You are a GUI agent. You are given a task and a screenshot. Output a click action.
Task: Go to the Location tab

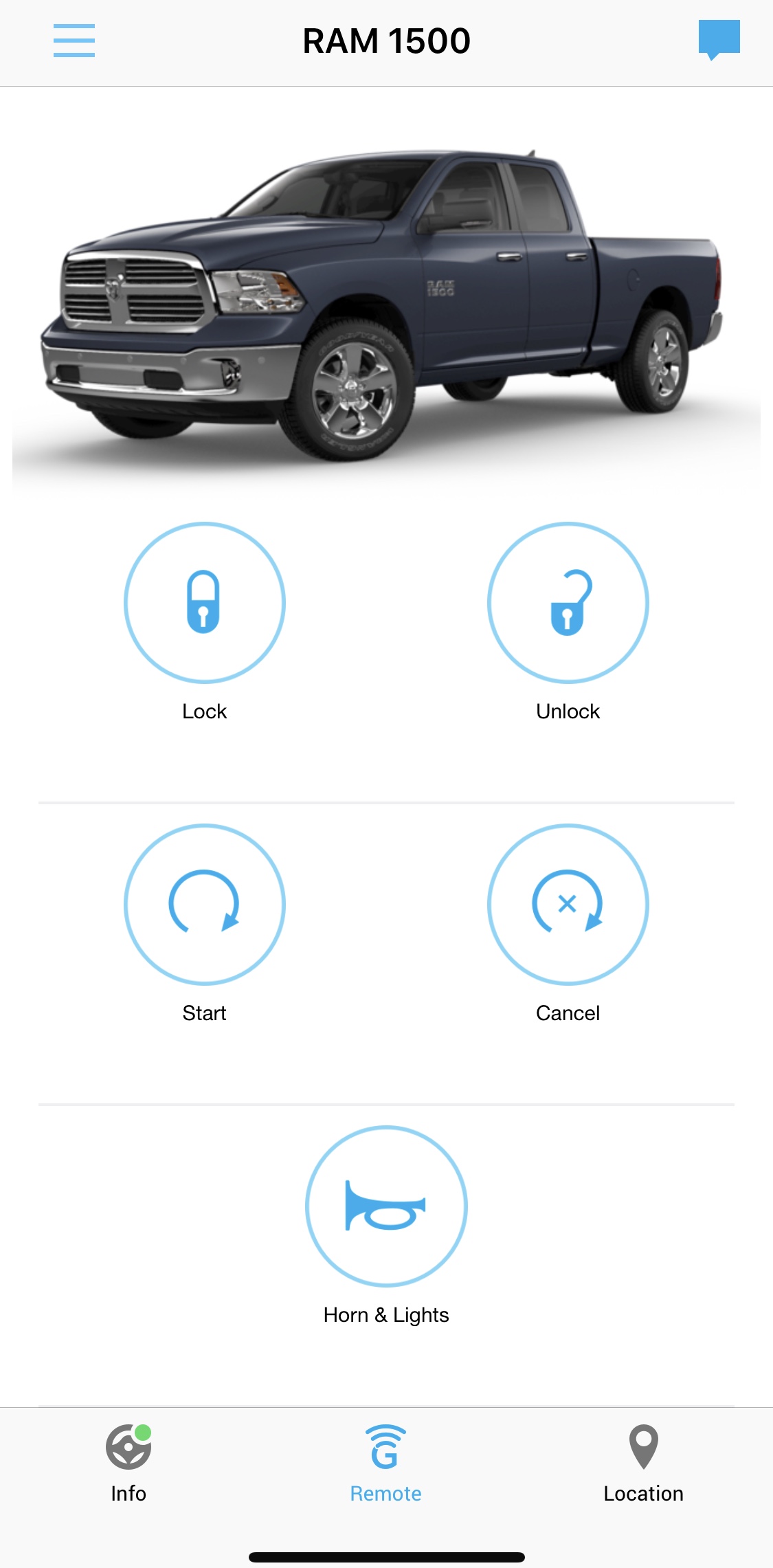click(644, 1464)
